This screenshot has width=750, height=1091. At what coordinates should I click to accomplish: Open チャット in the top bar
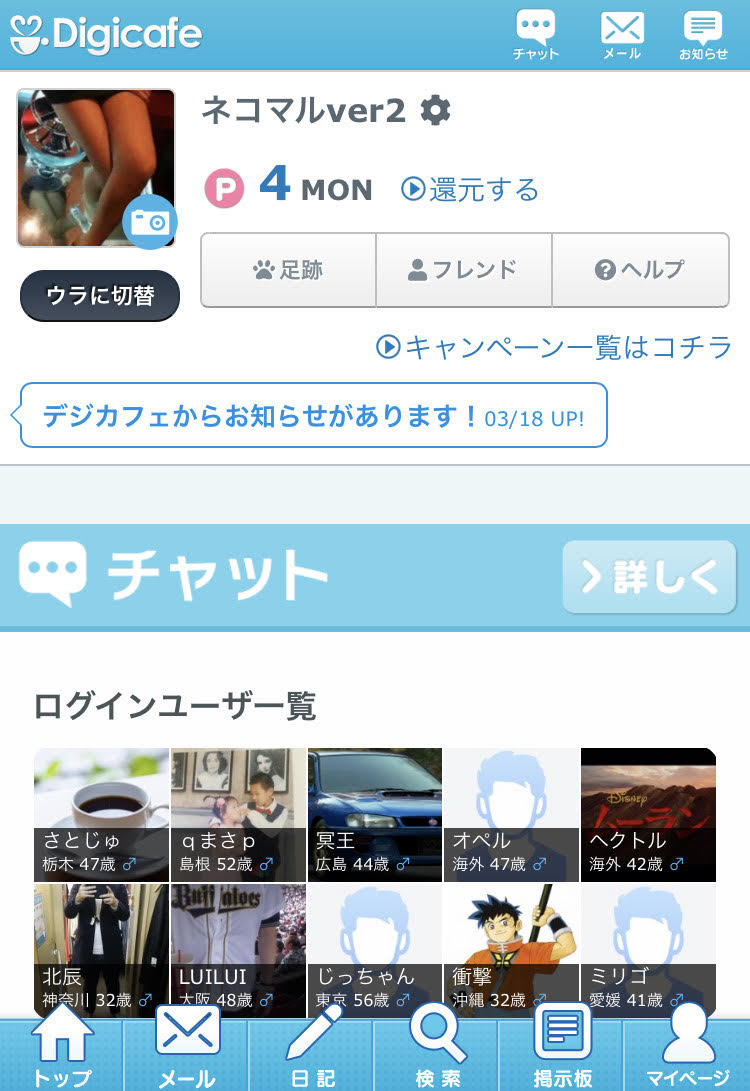click(x=535, y=34)
